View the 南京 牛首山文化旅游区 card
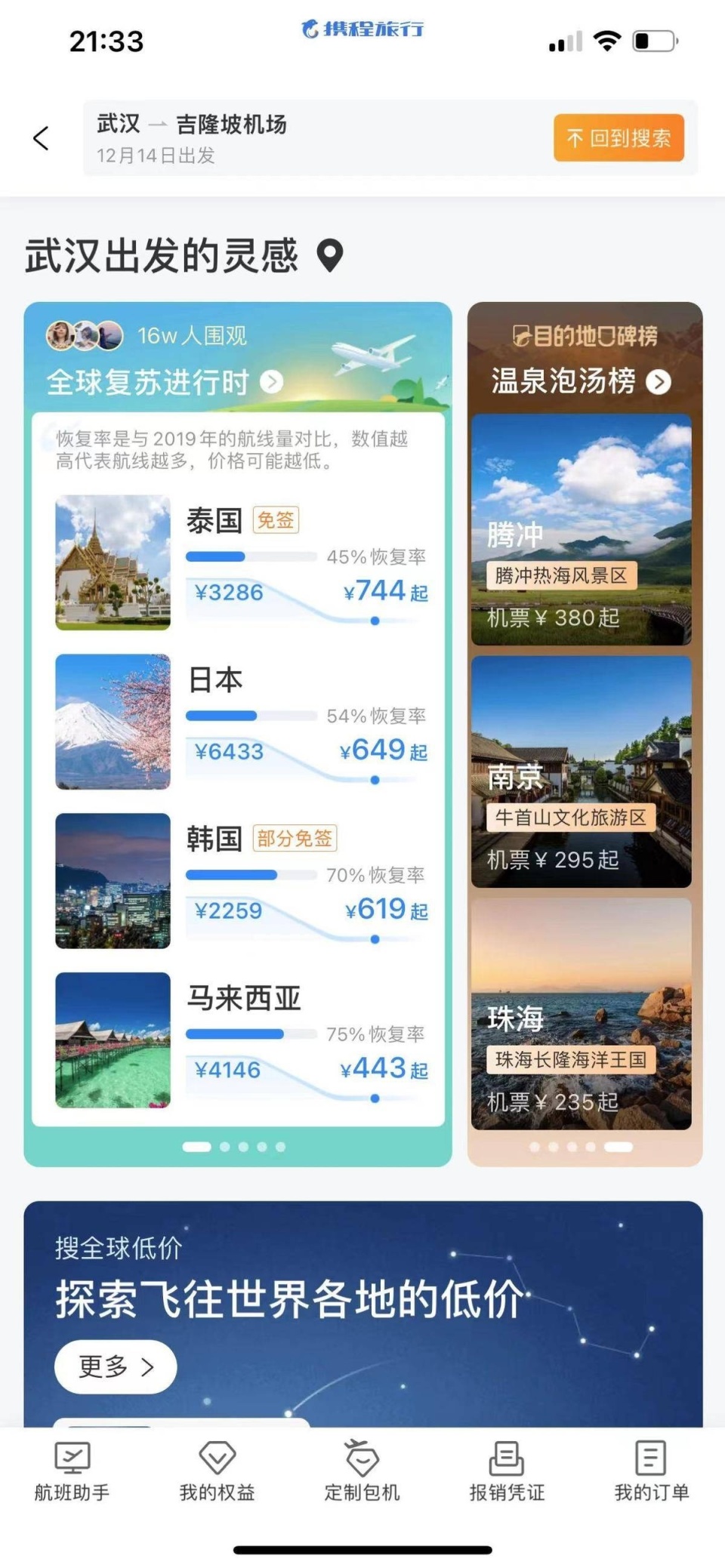The image size is (725, 1568). point(582,772)
